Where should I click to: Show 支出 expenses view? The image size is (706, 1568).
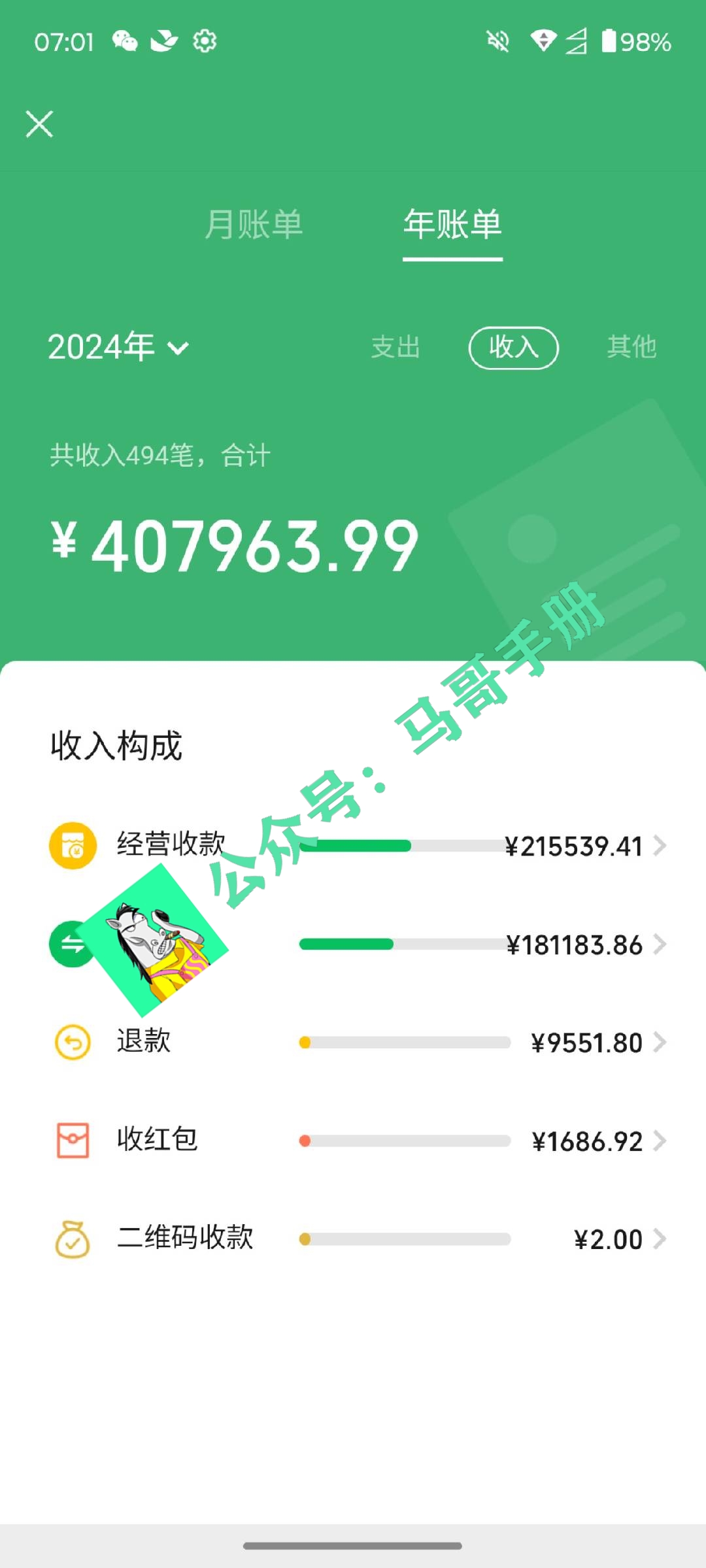[395, 347]
